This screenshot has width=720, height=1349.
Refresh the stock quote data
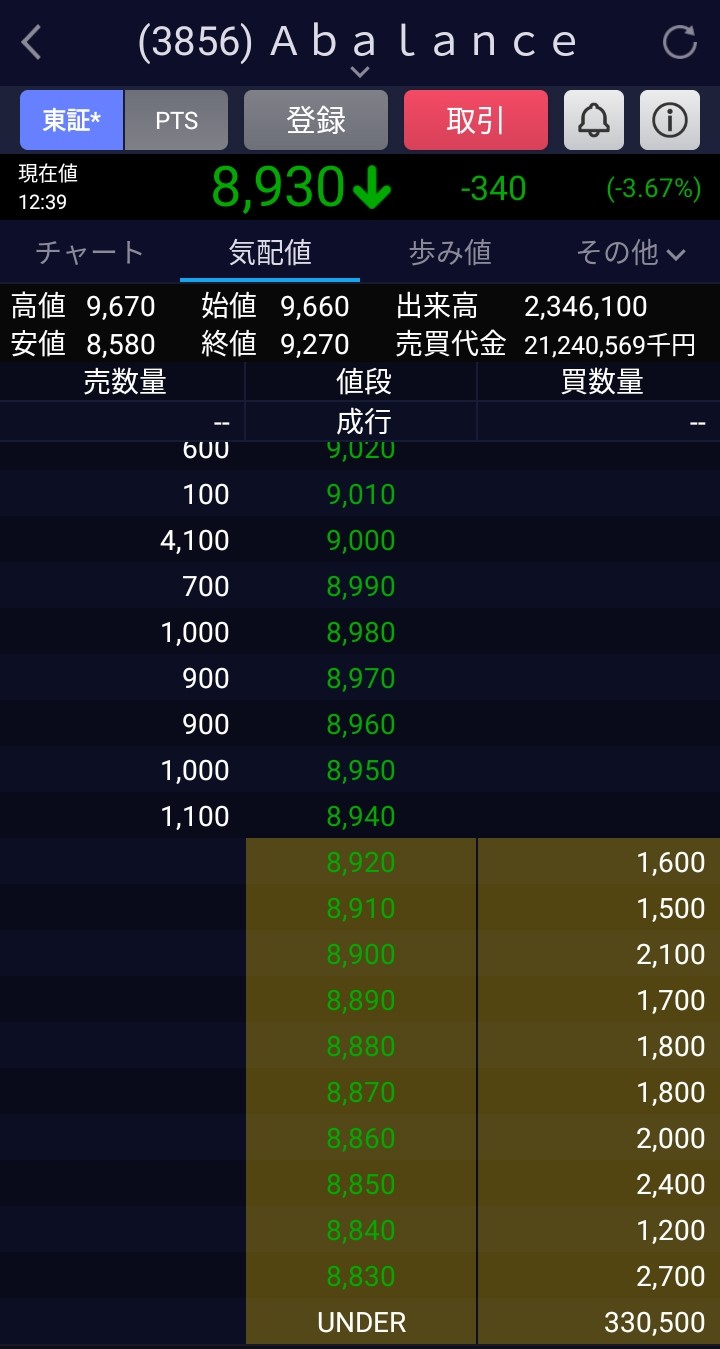pos(679,43)
